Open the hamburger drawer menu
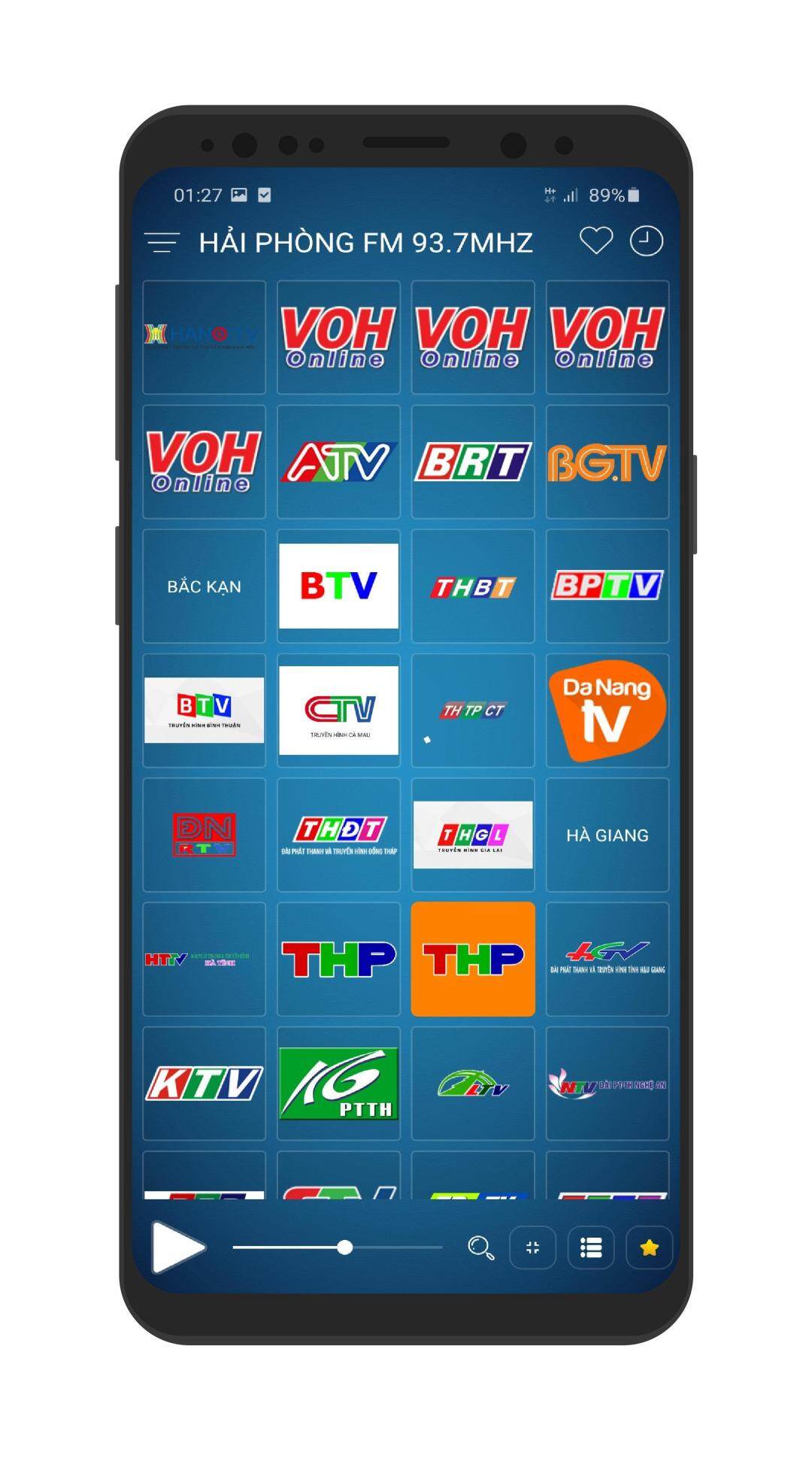Image resolution: width=812 pixels, height=1461 pixels. [162, 242]
